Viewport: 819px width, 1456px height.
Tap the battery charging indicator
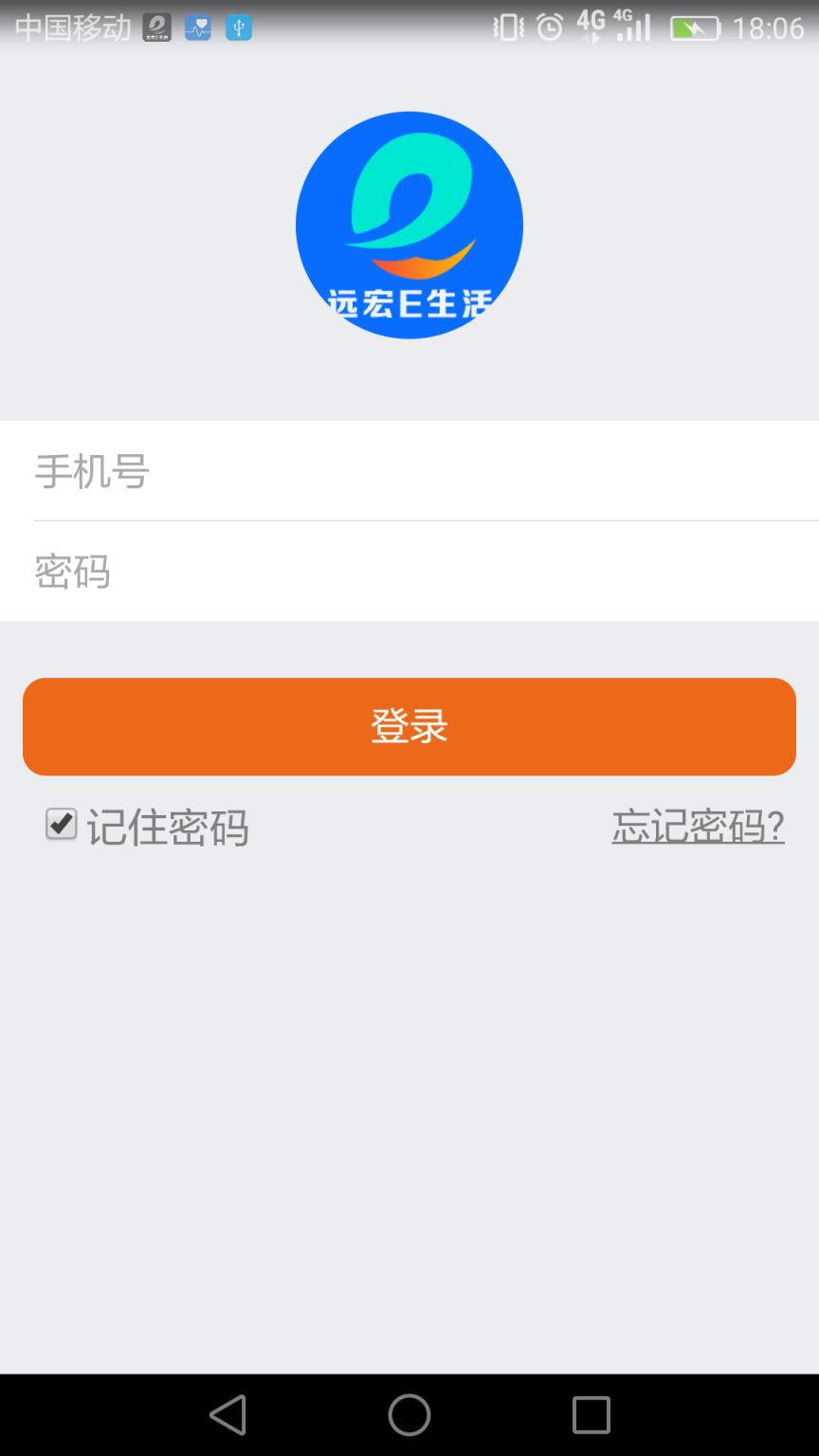695,27
